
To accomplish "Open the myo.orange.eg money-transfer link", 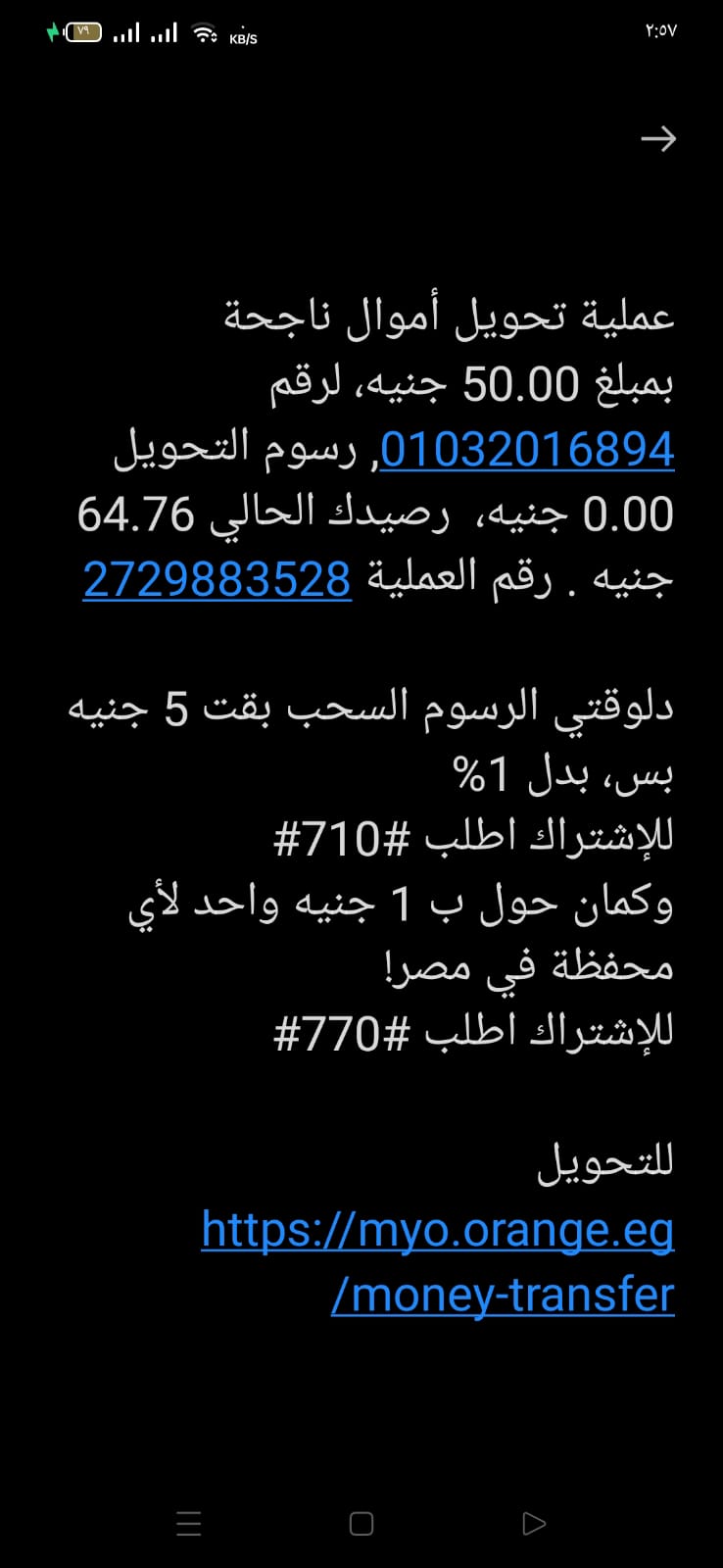I will (438, 1230).
